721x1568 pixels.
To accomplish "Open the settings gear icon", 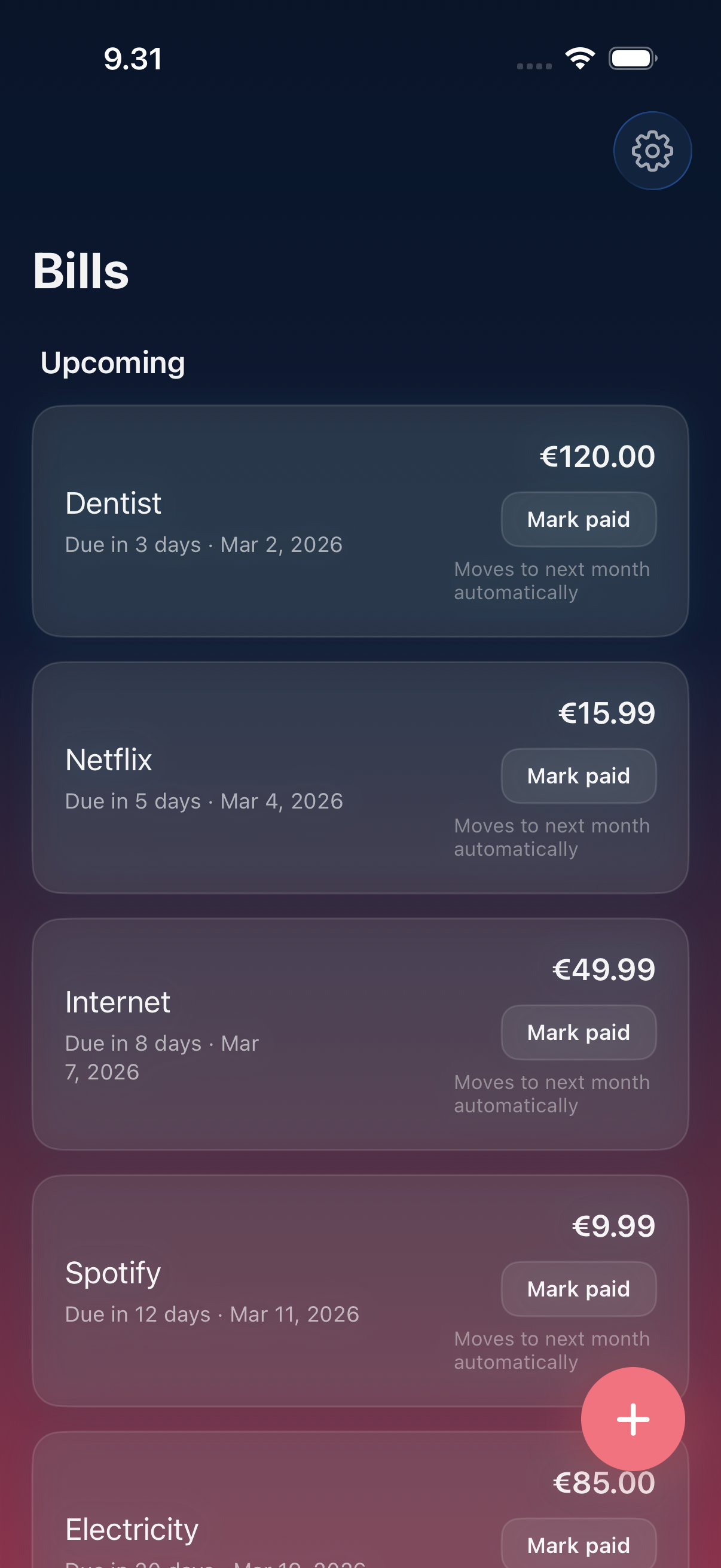I will pos(652,150).
